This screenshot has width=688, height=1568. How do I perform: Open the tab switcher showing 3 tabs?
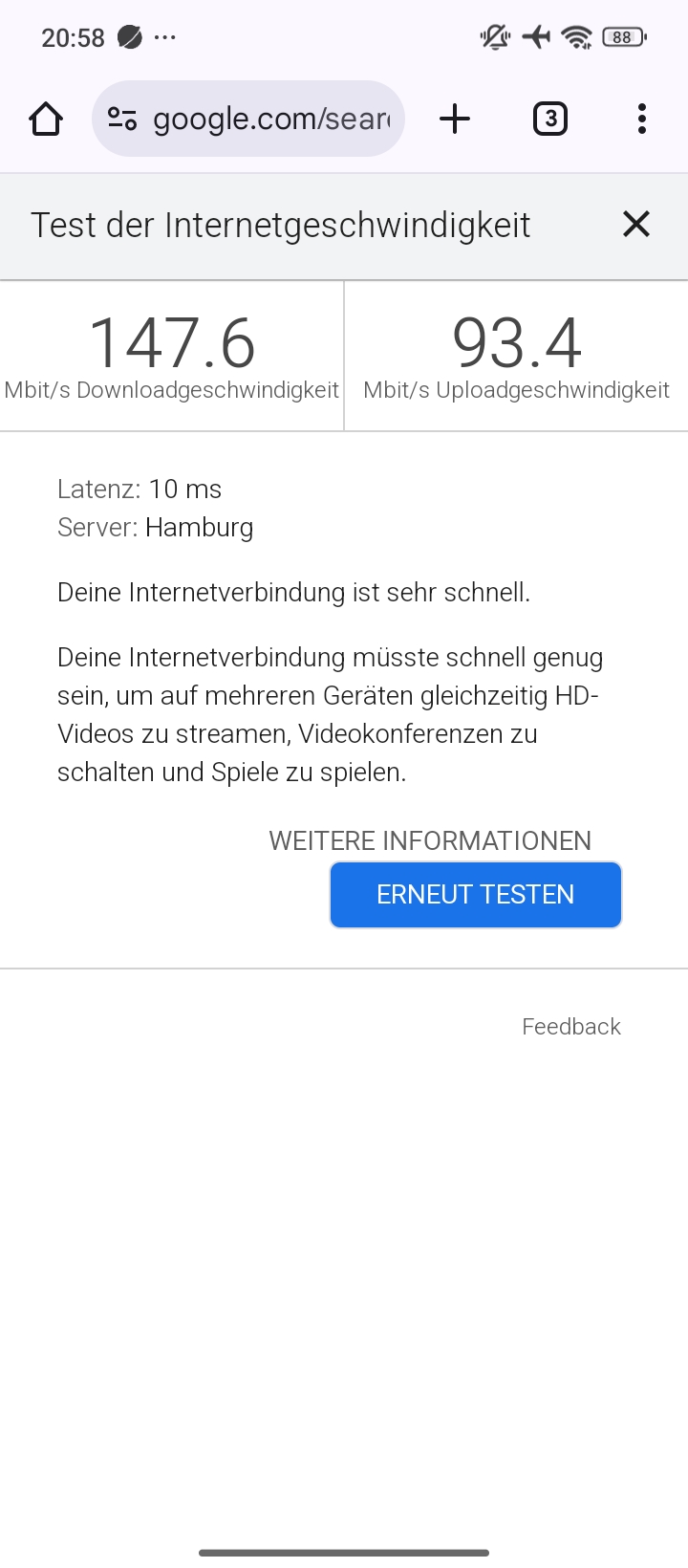click(549, 119)
